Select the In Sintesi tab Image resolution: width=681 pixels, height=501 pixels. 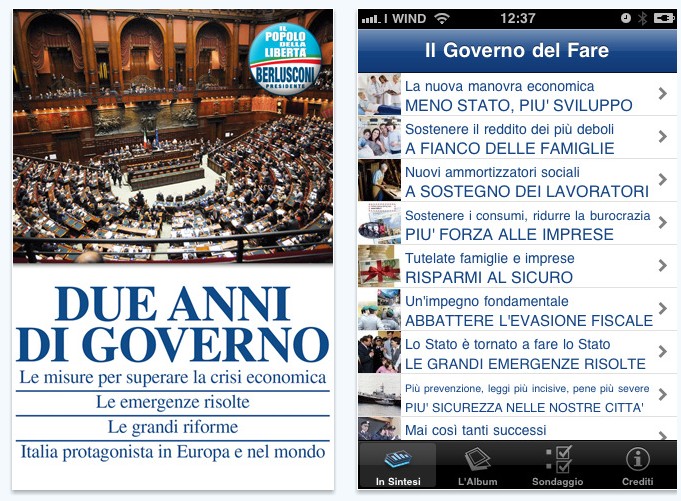(397, 466)
